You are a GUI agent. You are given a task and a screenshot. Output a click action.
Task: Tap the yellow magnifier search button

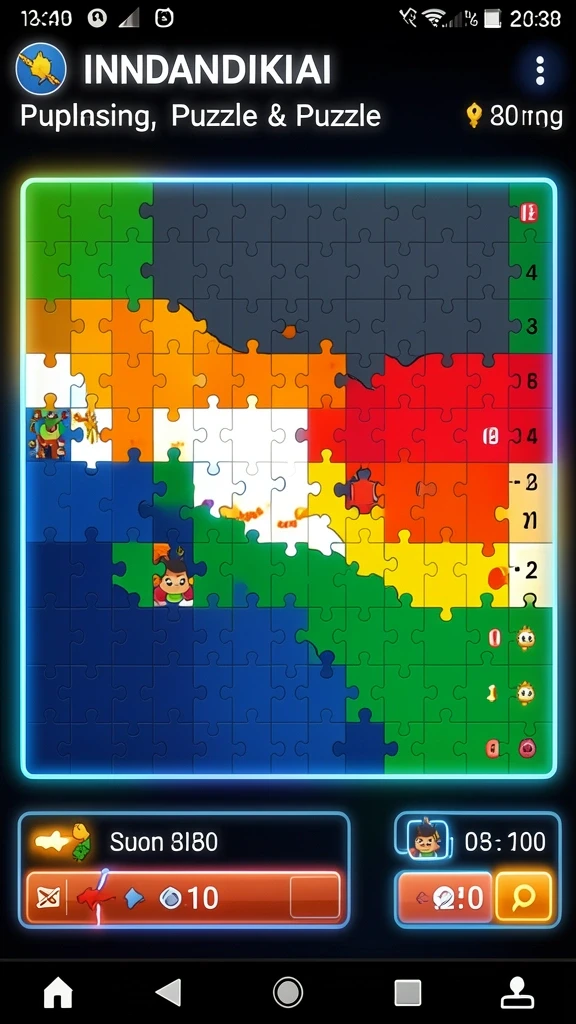click(523, 897)
